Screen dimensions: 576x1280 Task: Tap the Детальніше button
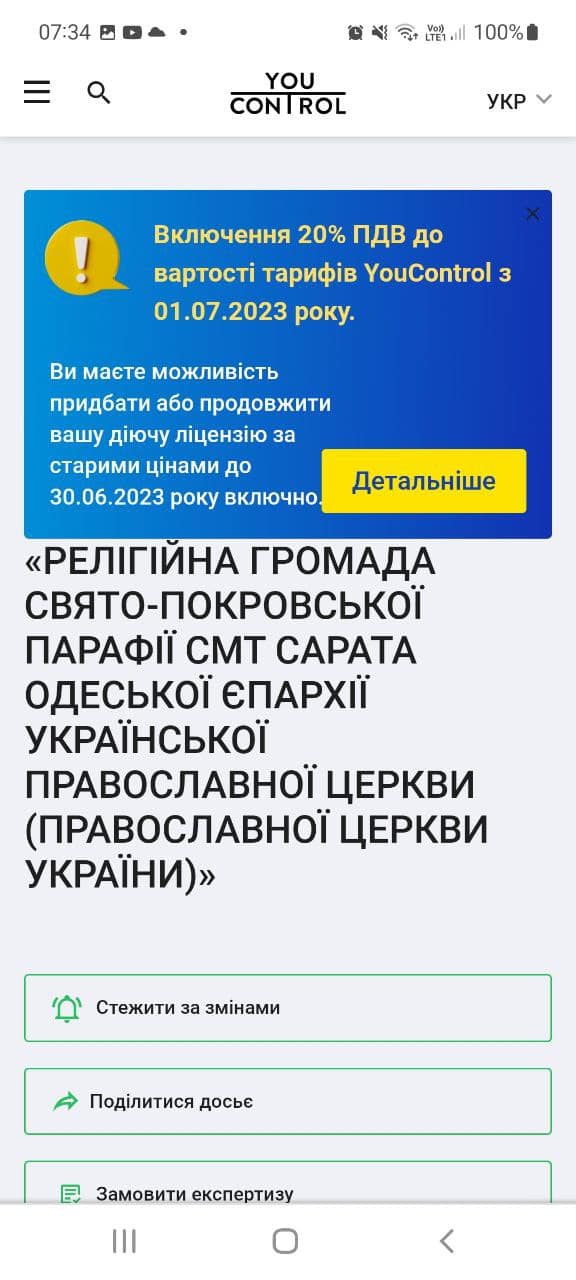point(424,481)
